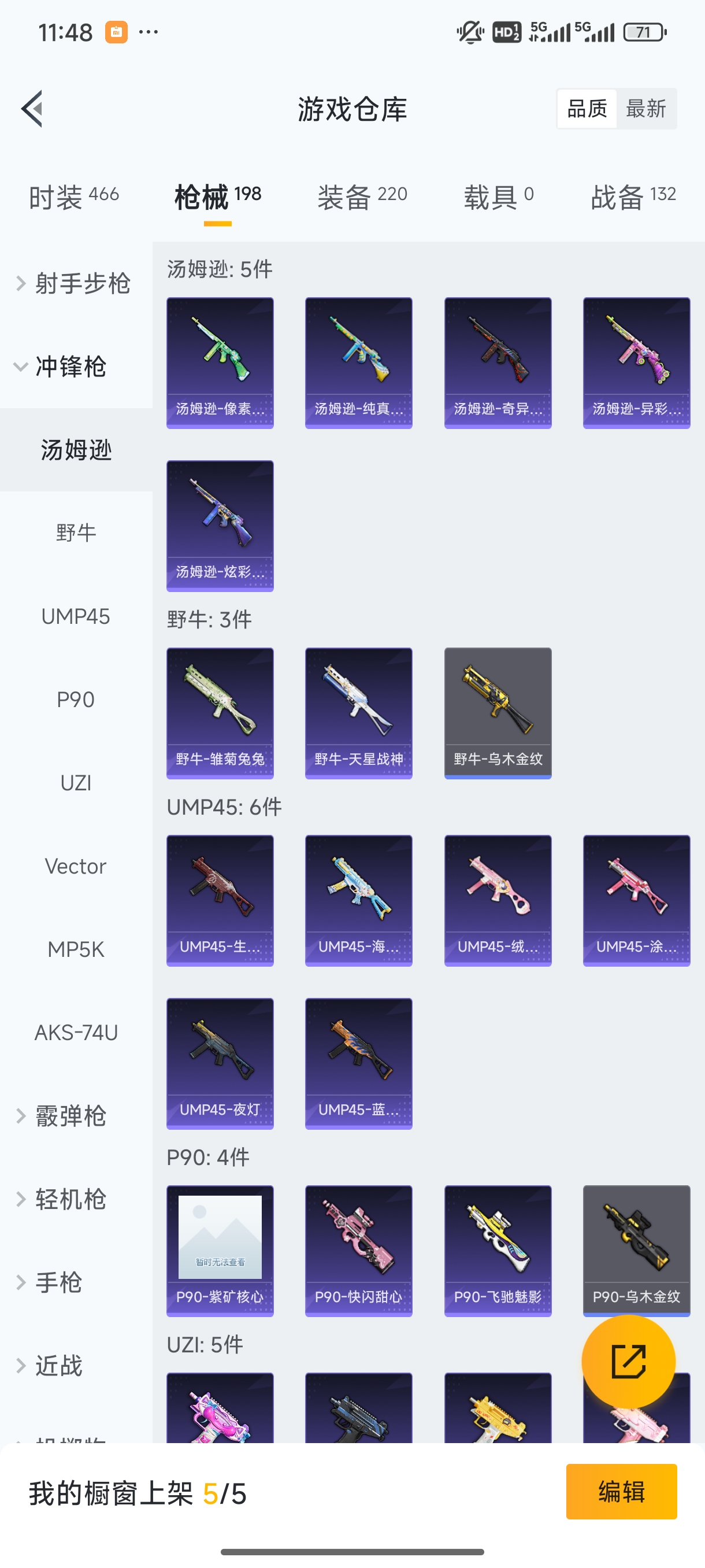Image resolution: width=705 pixels, height=1568 pixels.
Task: Tap the 编辑 button
Action: click(621, 1492)
